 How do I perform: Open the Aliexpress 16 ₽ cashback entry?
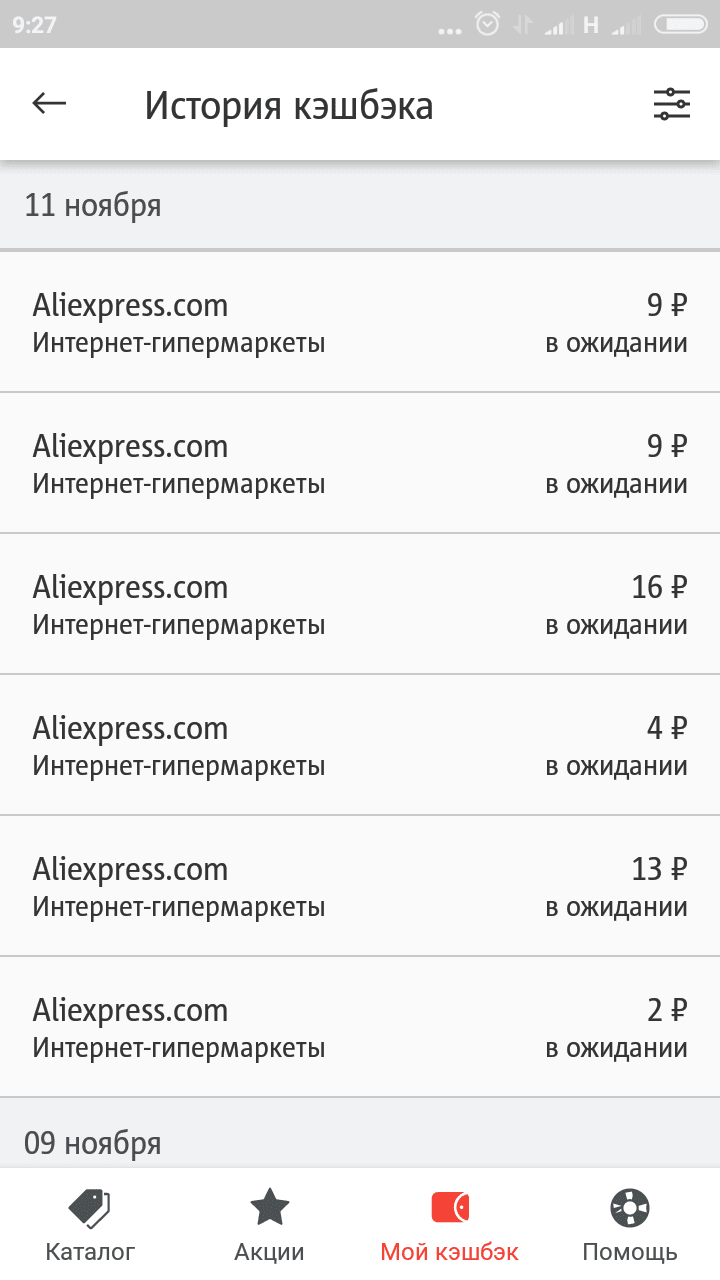click(360, 604)
